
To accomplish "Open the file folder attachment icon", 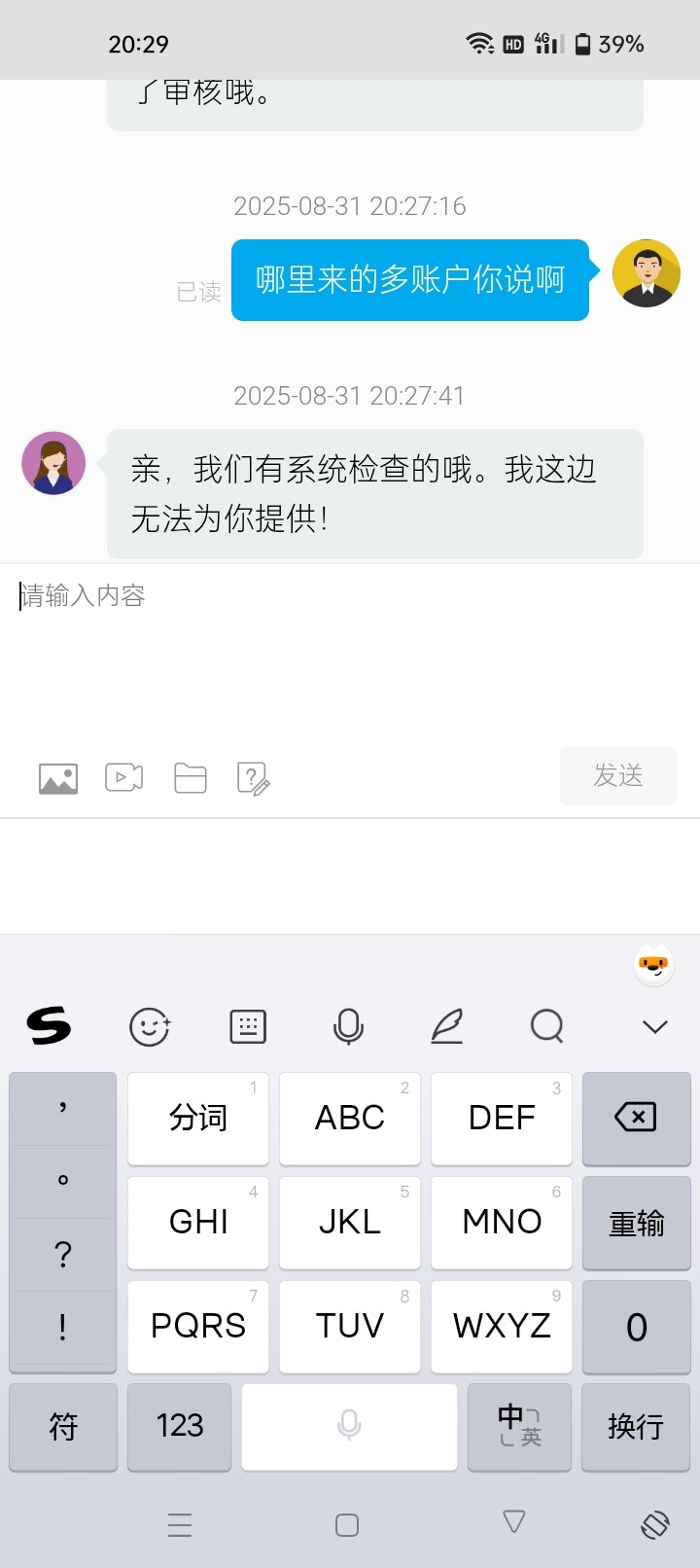I will click(191, 778).
